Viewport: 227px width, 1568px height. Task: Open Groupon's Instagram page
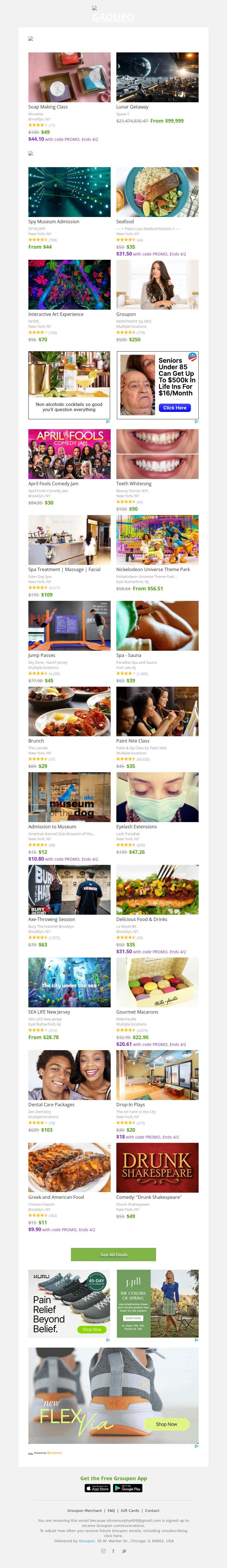coord(103,1550)
